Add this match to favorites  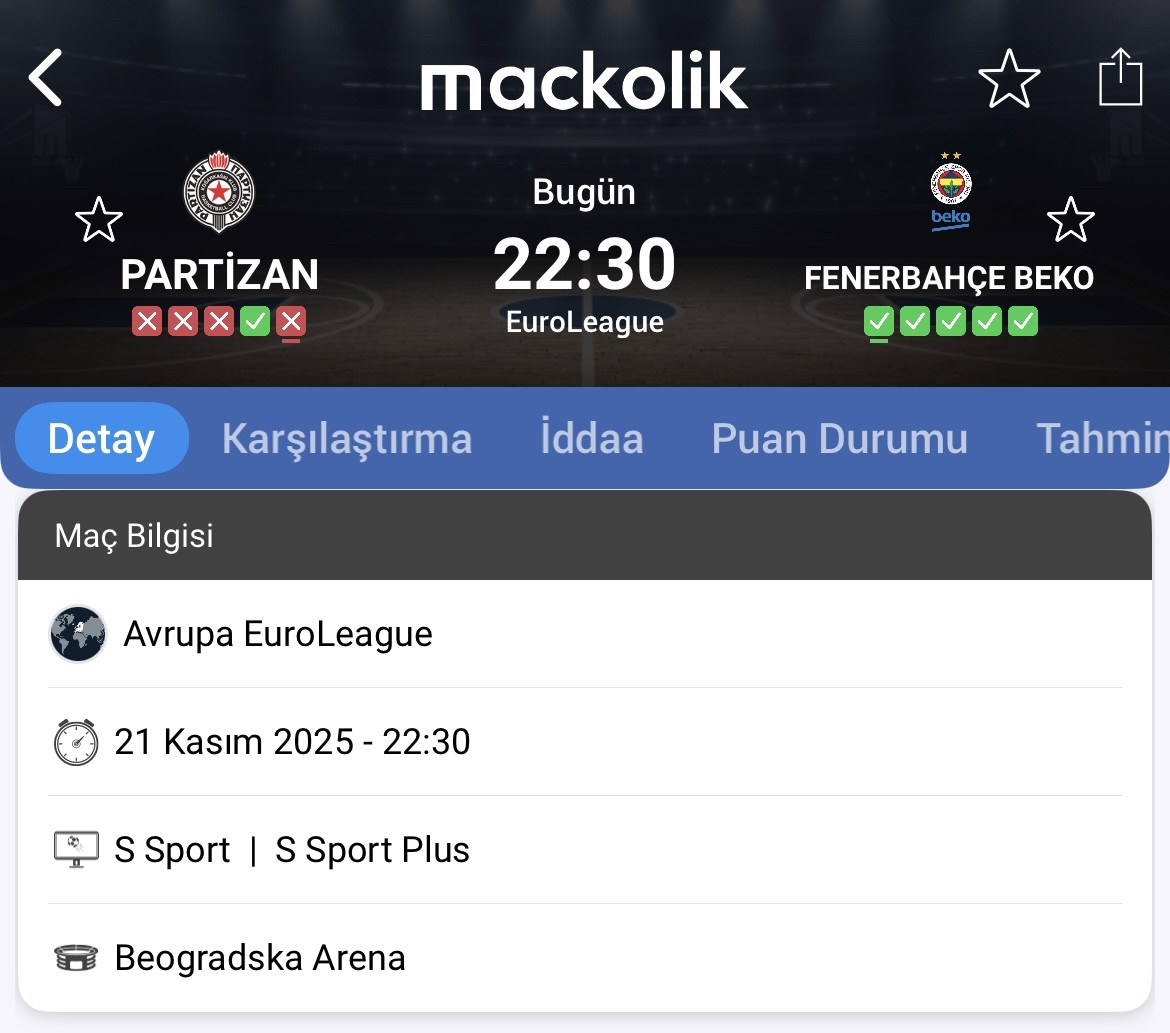[1009, 78]
